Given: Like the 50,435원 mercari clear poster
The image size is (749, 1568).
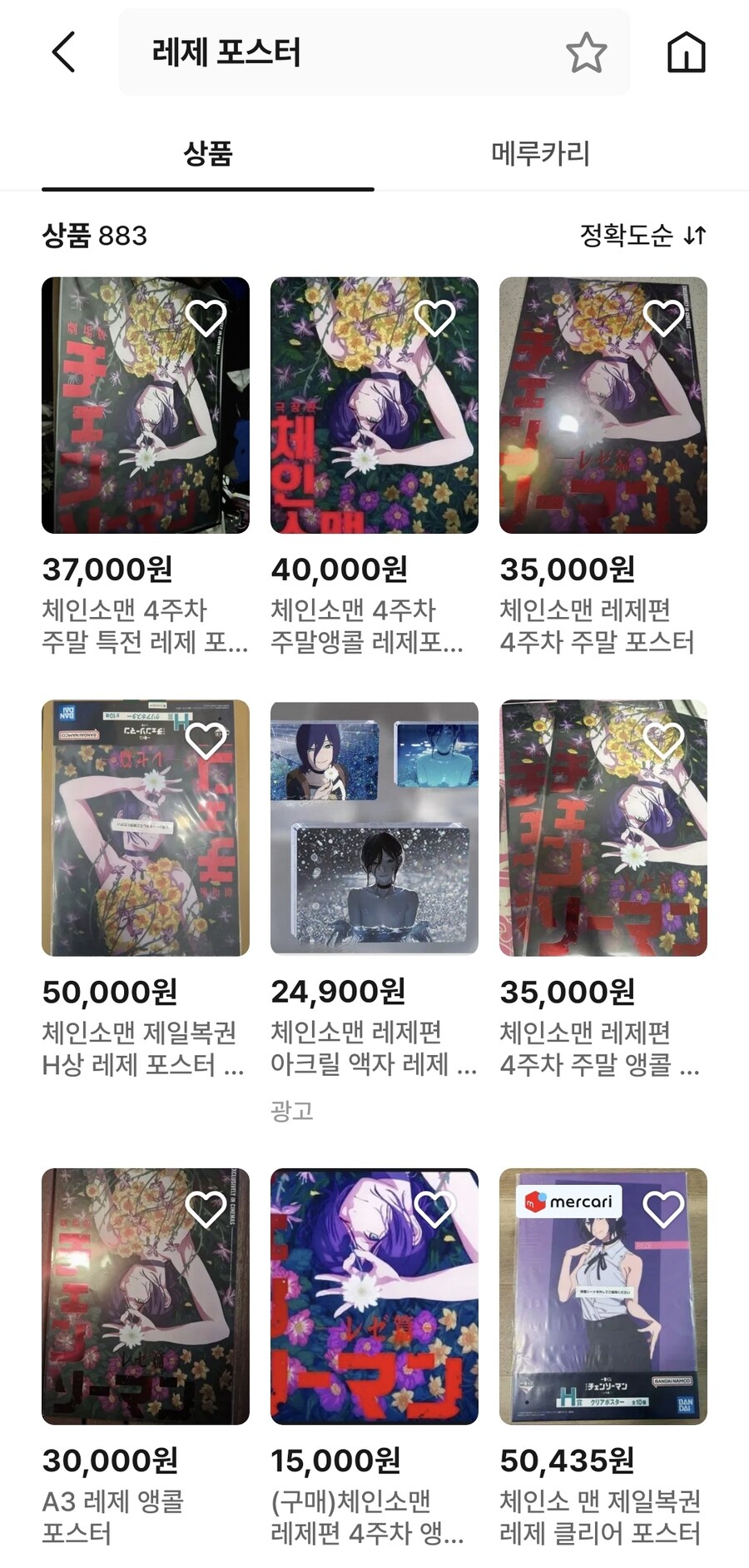Looking at the screenshot, I should [663, 1209].
